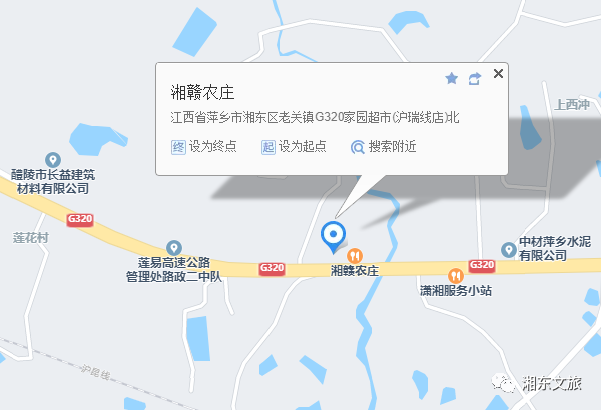Search nearby places (搜索附近)

pyautogui.click(x=383, y=146)
